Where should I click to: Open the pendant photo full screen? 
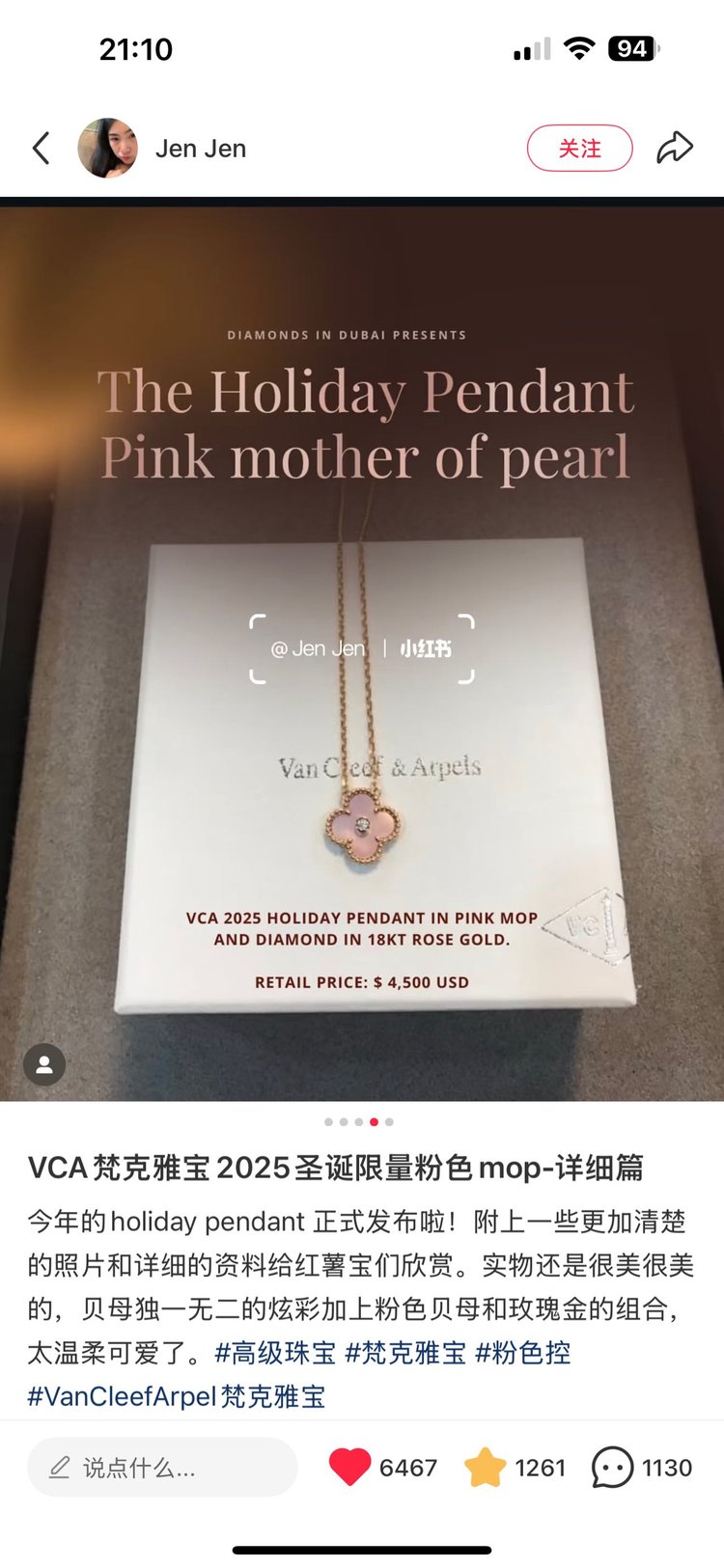pos(362,649)
